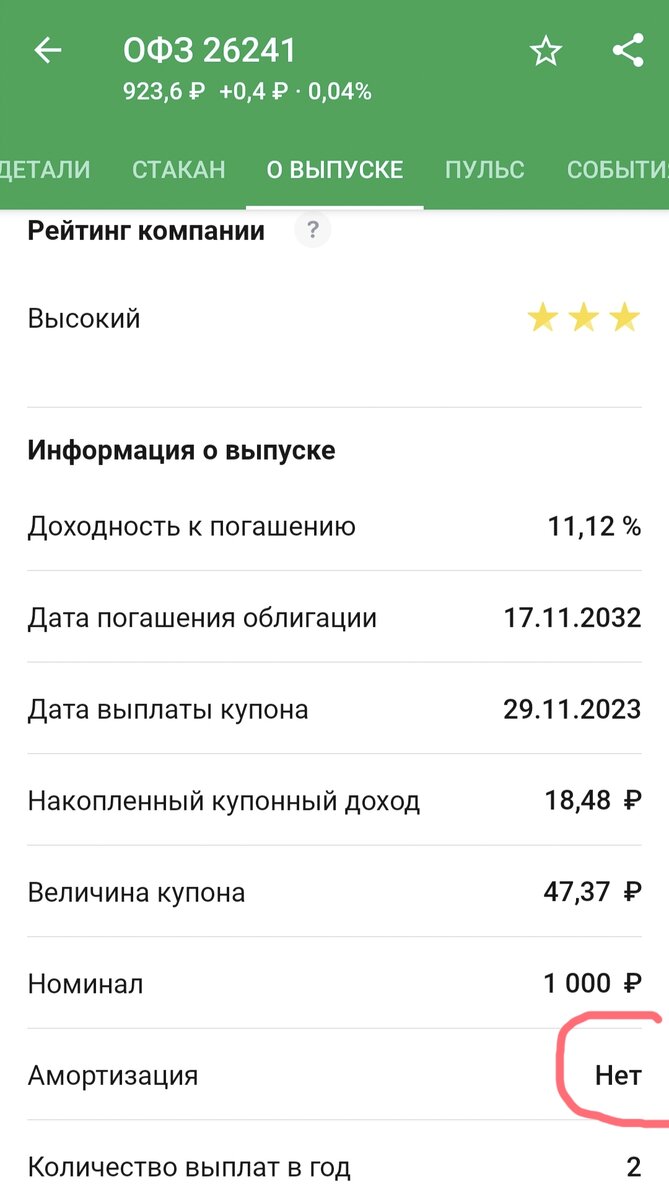Add ОФЗ 26241 to favorites
This screenshot has height=1200, width=669.
click(546, 52)
